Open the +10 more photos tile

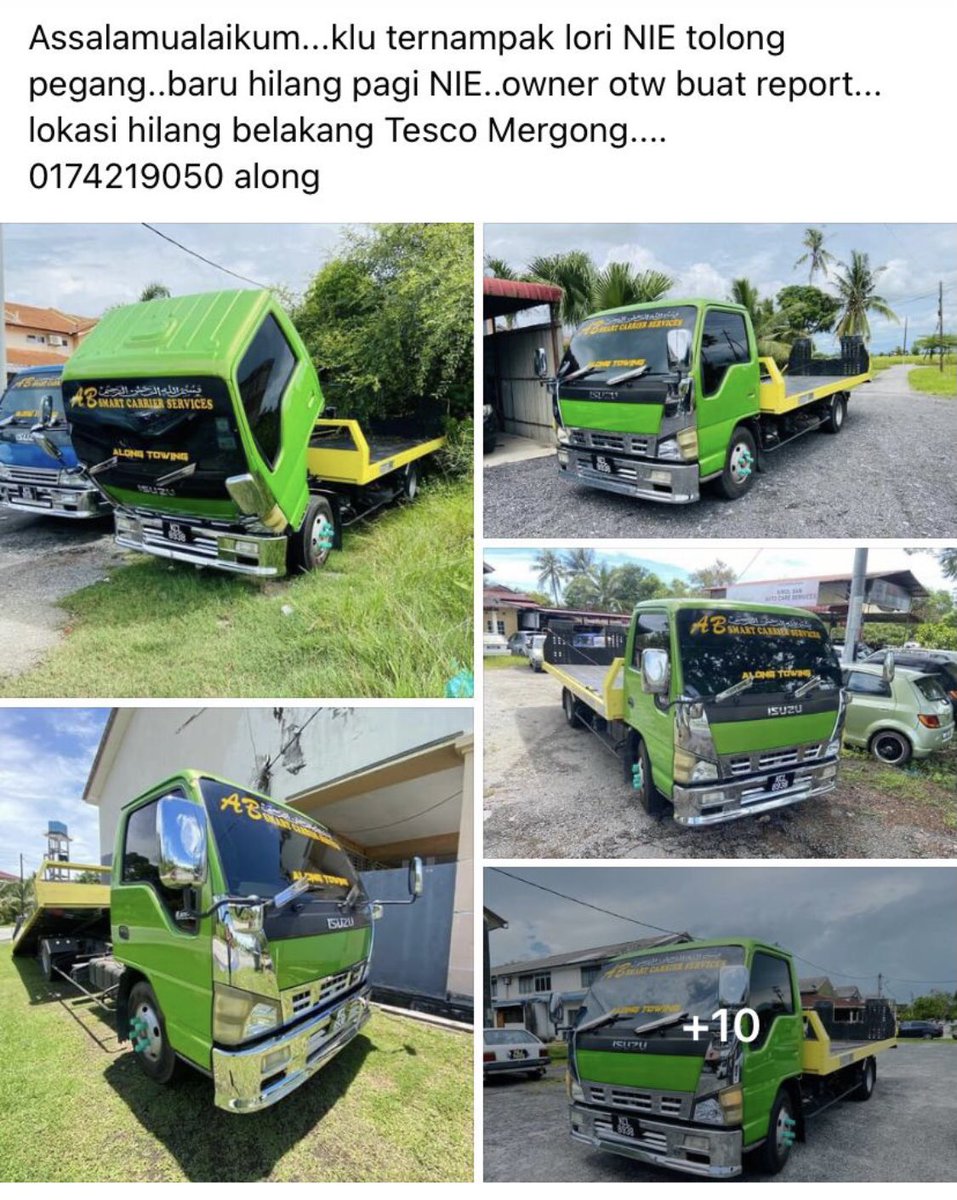point(720,1025)
